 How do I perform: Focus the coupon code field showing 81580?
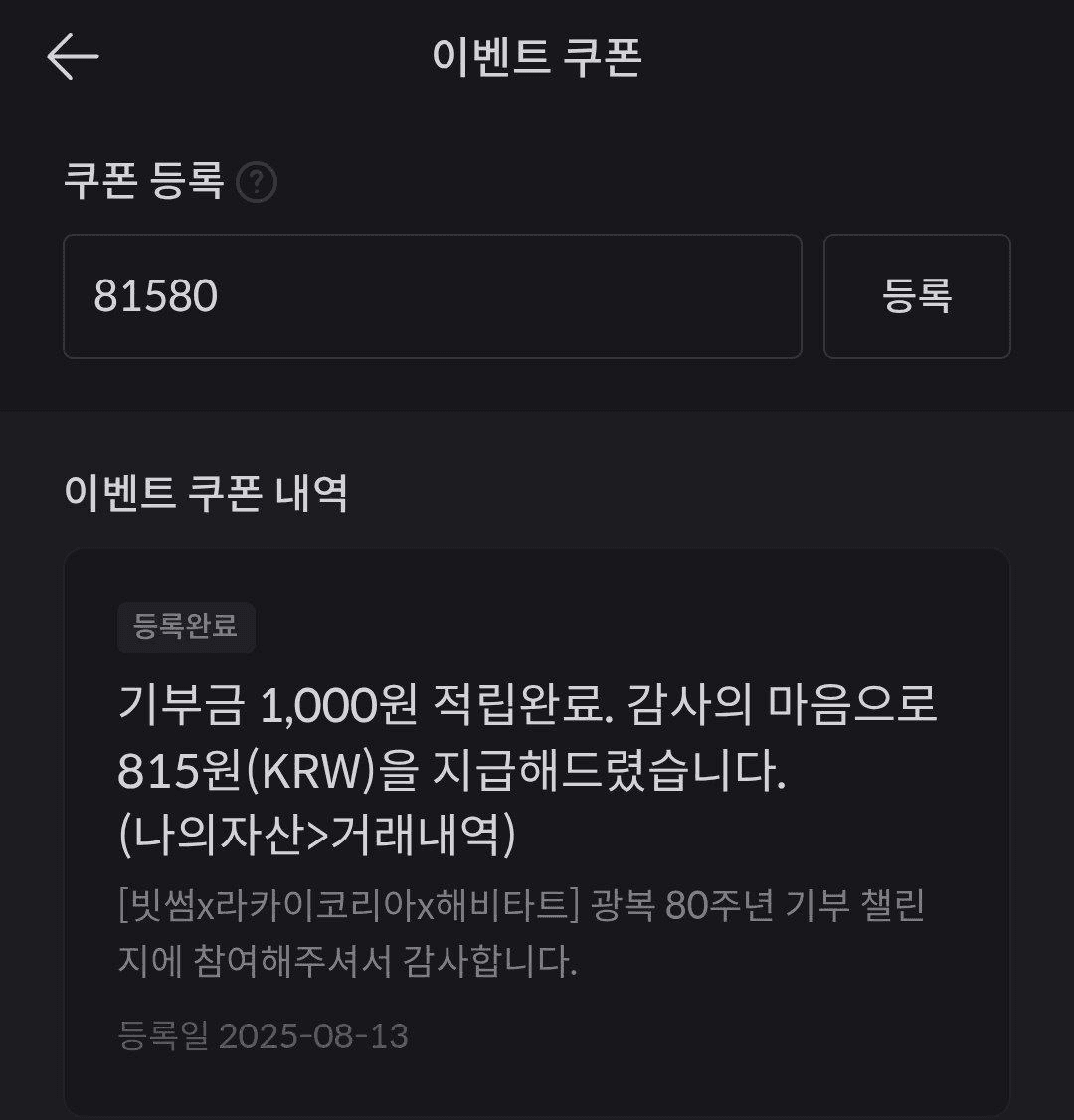[432, 296]
